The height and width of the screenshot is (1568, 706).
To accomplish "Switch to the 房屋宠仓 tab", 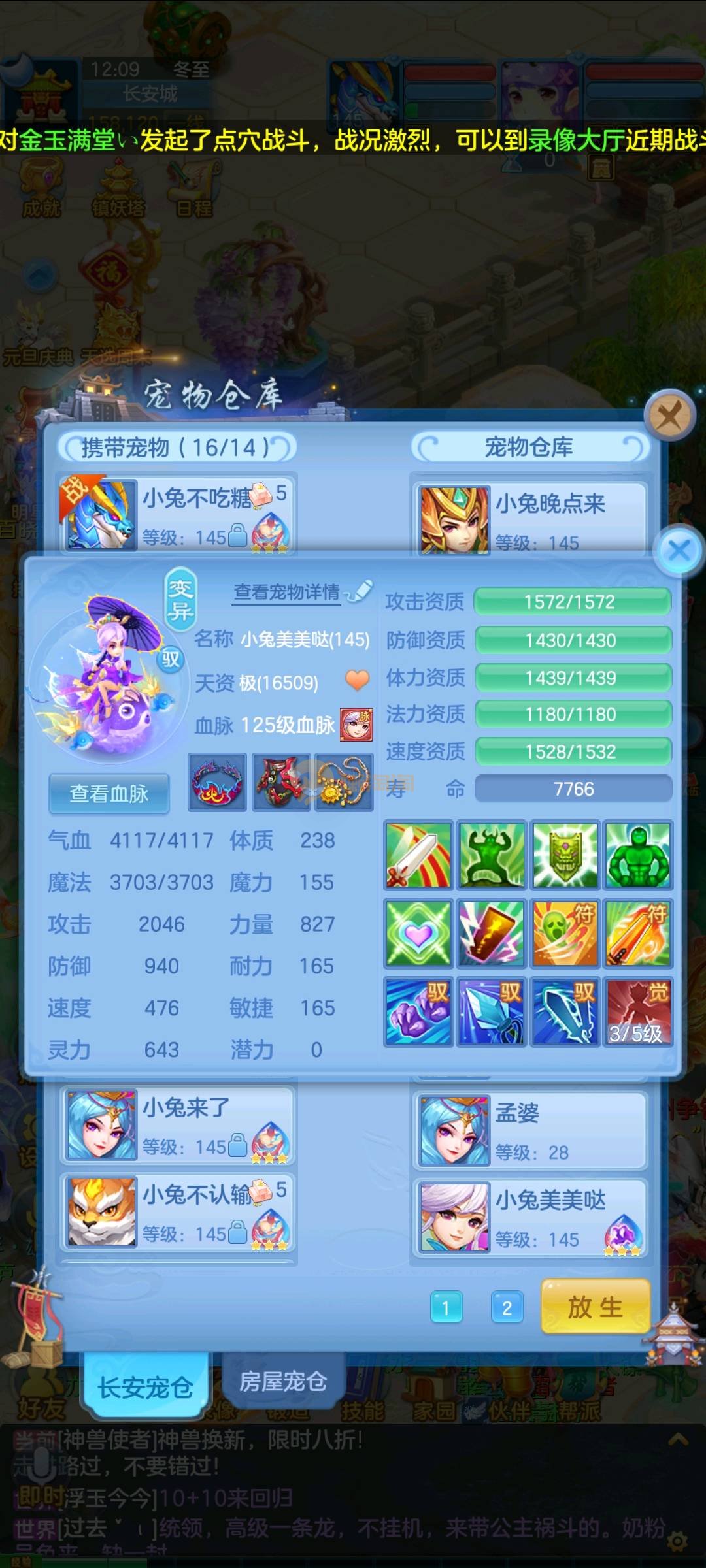I will pos(282,1382).
